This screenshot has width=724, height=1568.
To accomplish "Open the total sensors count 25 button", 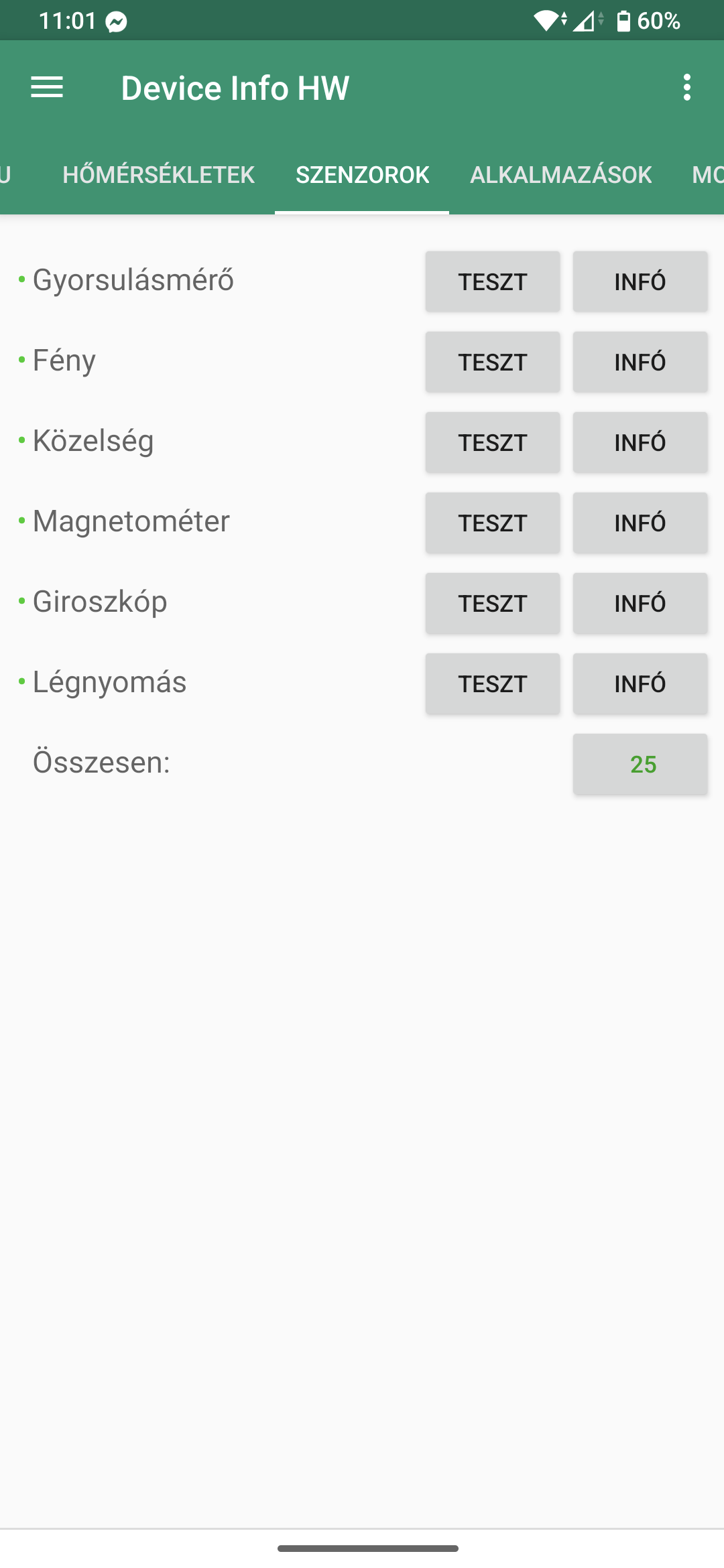I will (x=640, y=764).
